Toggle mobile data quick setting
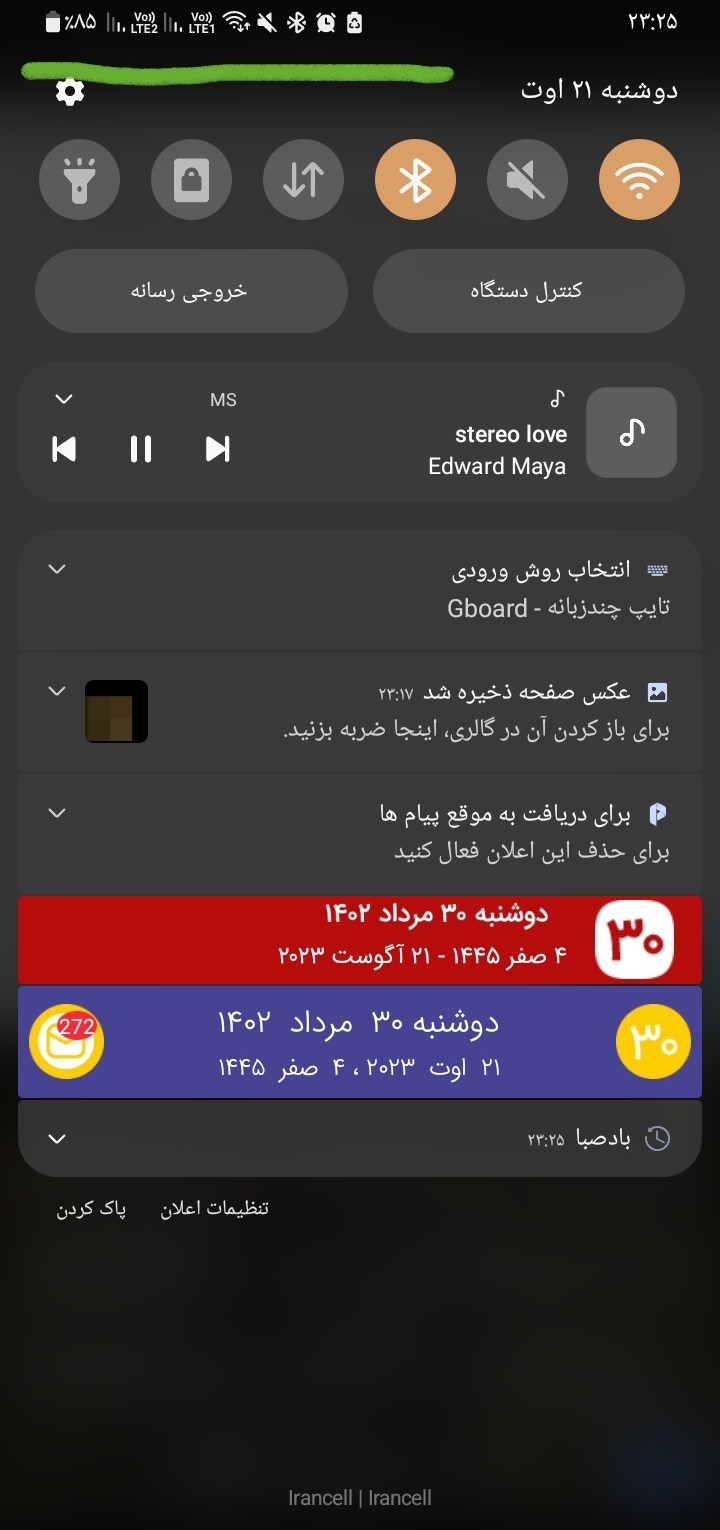The width and height of the screenshot is (720, 1530). [x=303, y=181]
